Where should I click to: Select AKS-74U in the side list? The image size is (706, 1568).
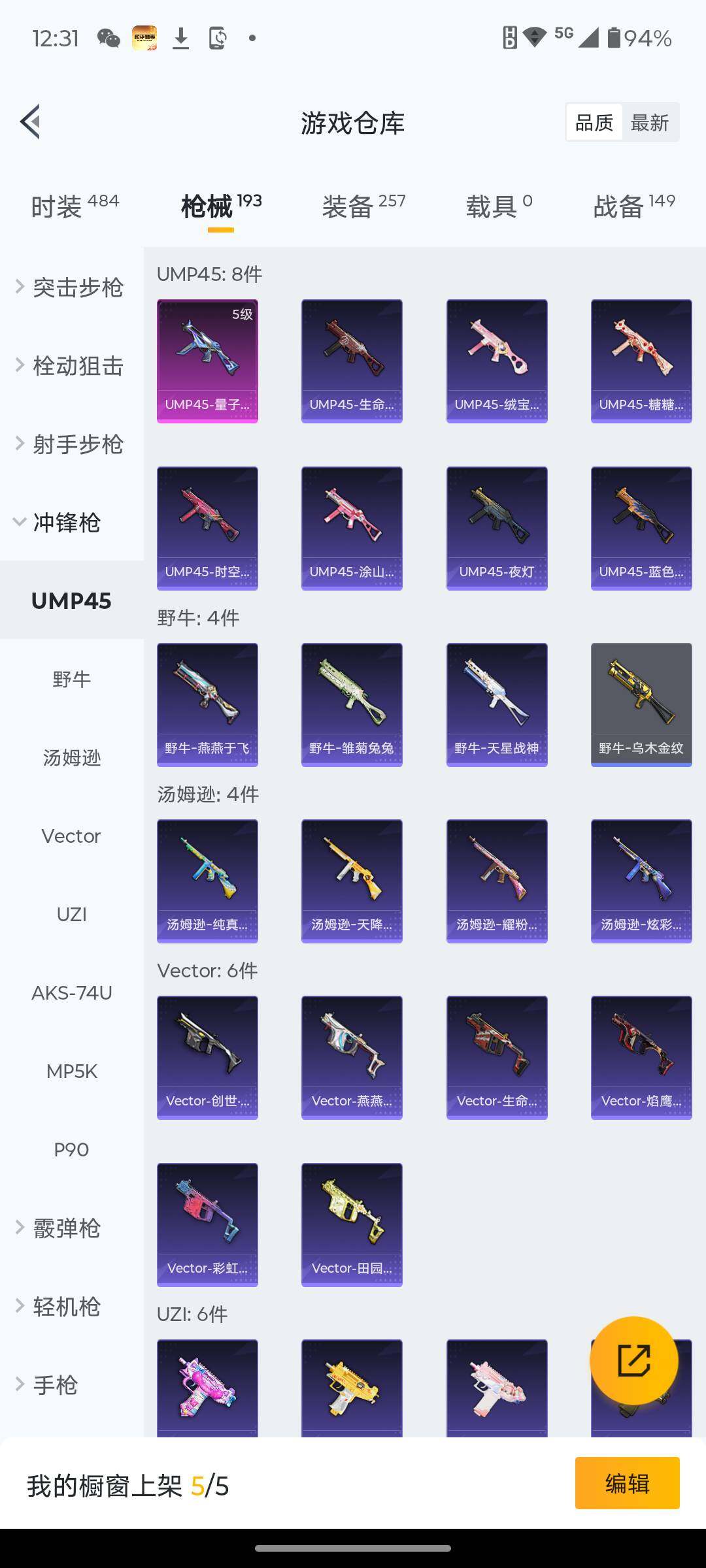[71, 992]
